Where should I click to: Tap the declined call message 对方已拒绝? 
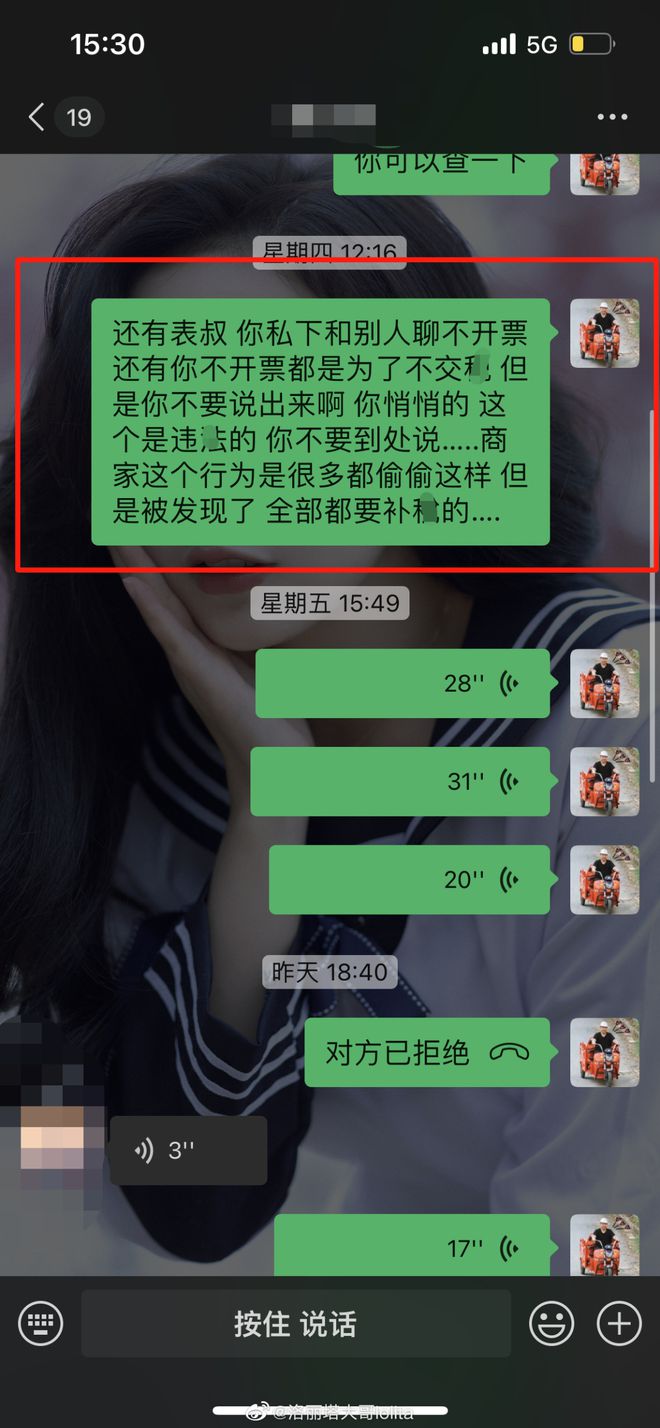tap(427, 1052)
